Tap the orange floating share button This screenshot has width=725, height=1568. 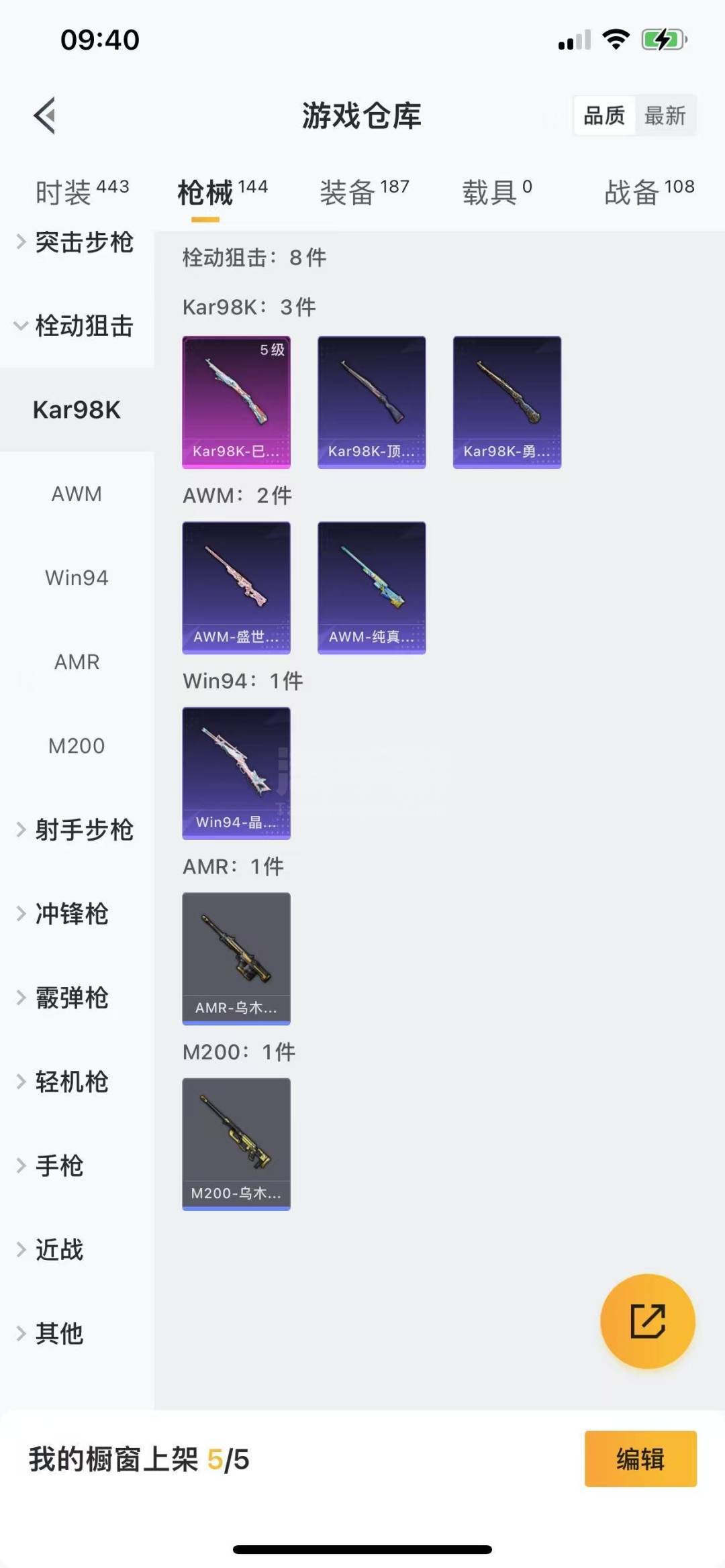pyautogui.click(x=647, y=1320)
